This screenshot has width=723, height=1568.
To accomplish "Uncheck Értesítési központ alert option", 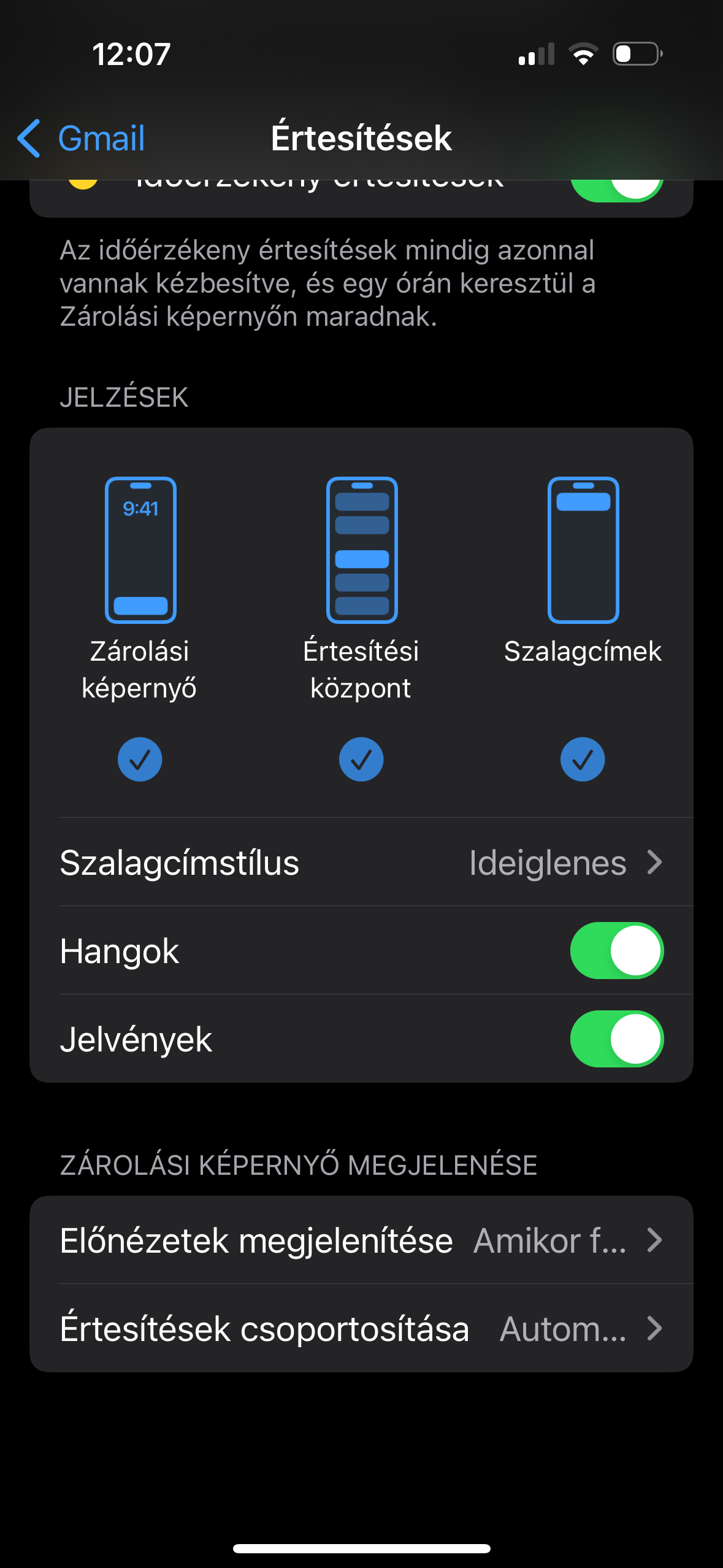I will click(361, 759).
